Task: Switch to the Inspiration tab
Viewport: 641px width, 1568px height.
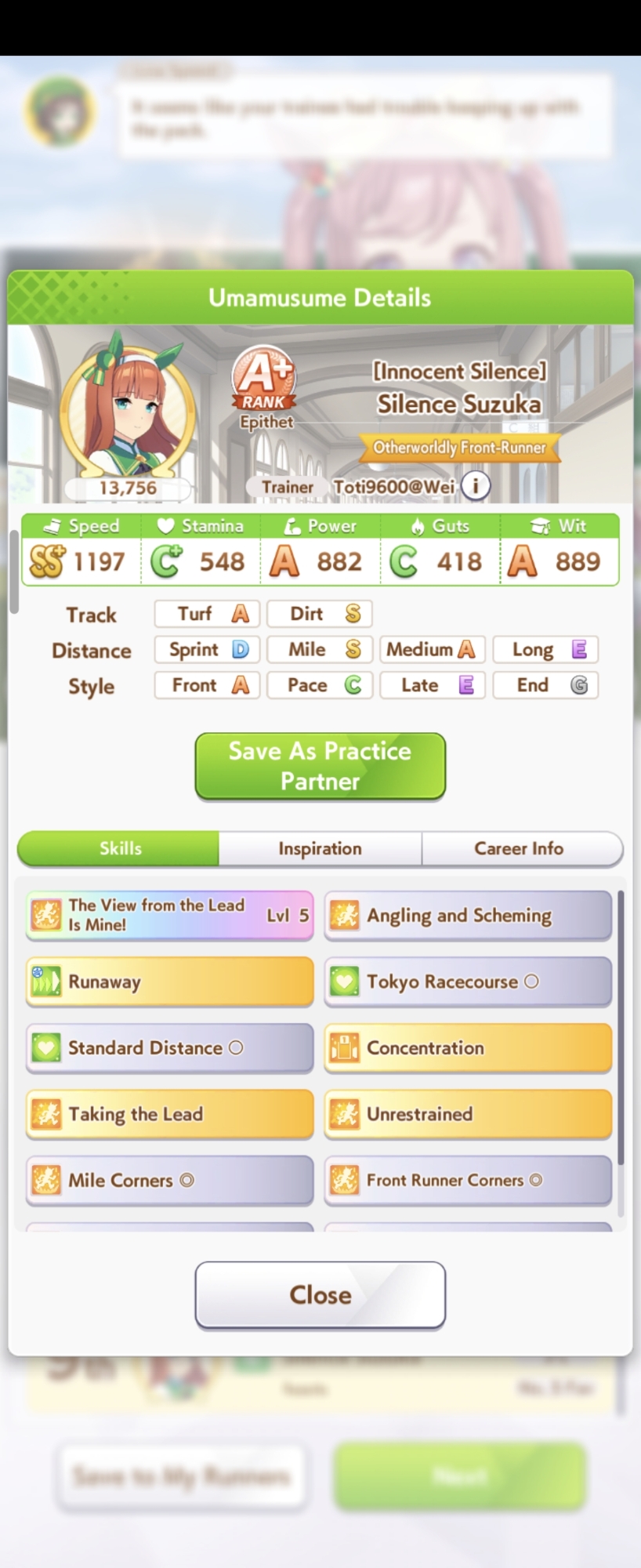Action: [320, 848]
